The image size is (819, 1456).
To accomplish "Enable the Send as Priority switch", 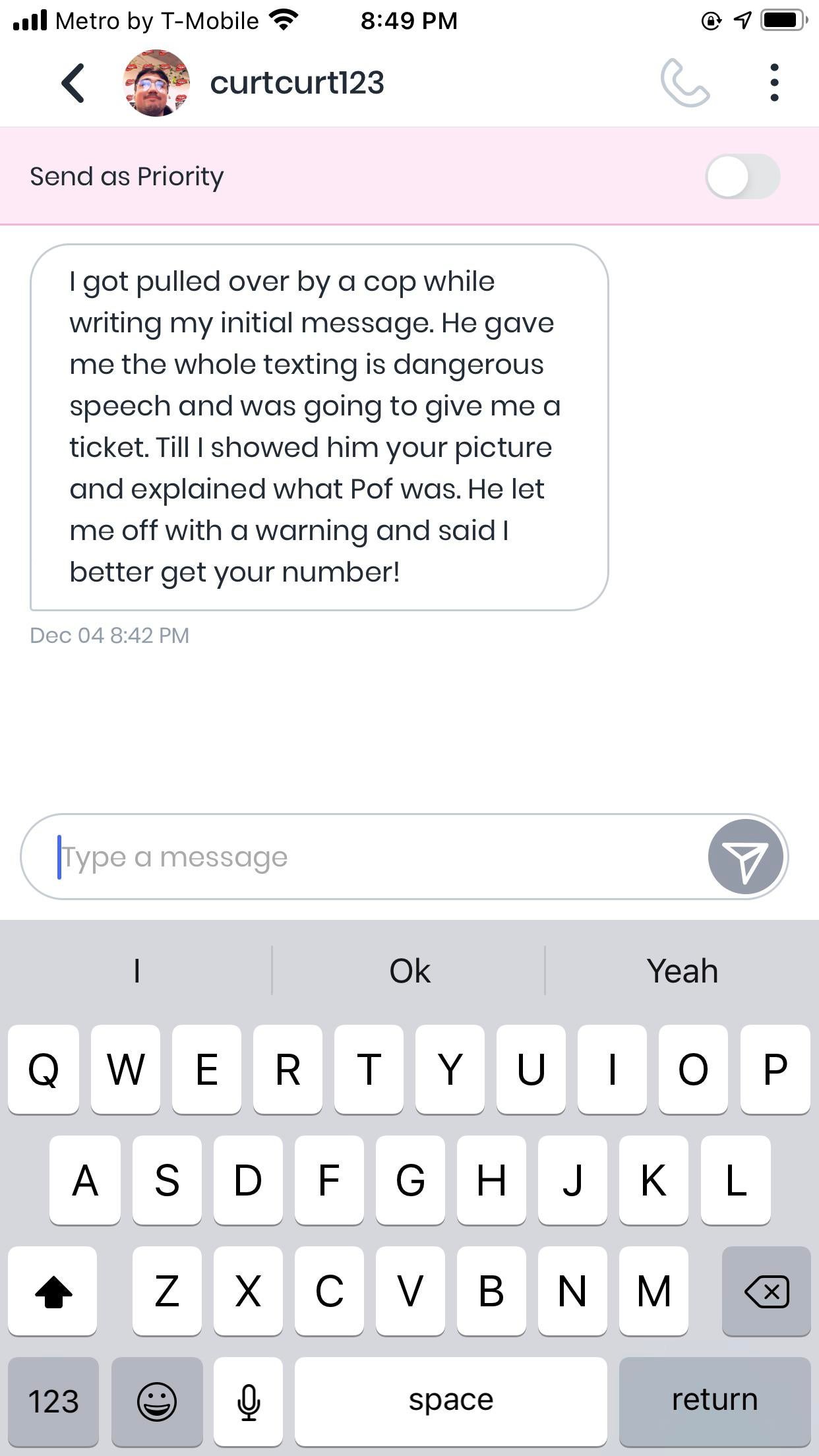I will [x=743, y=177].
